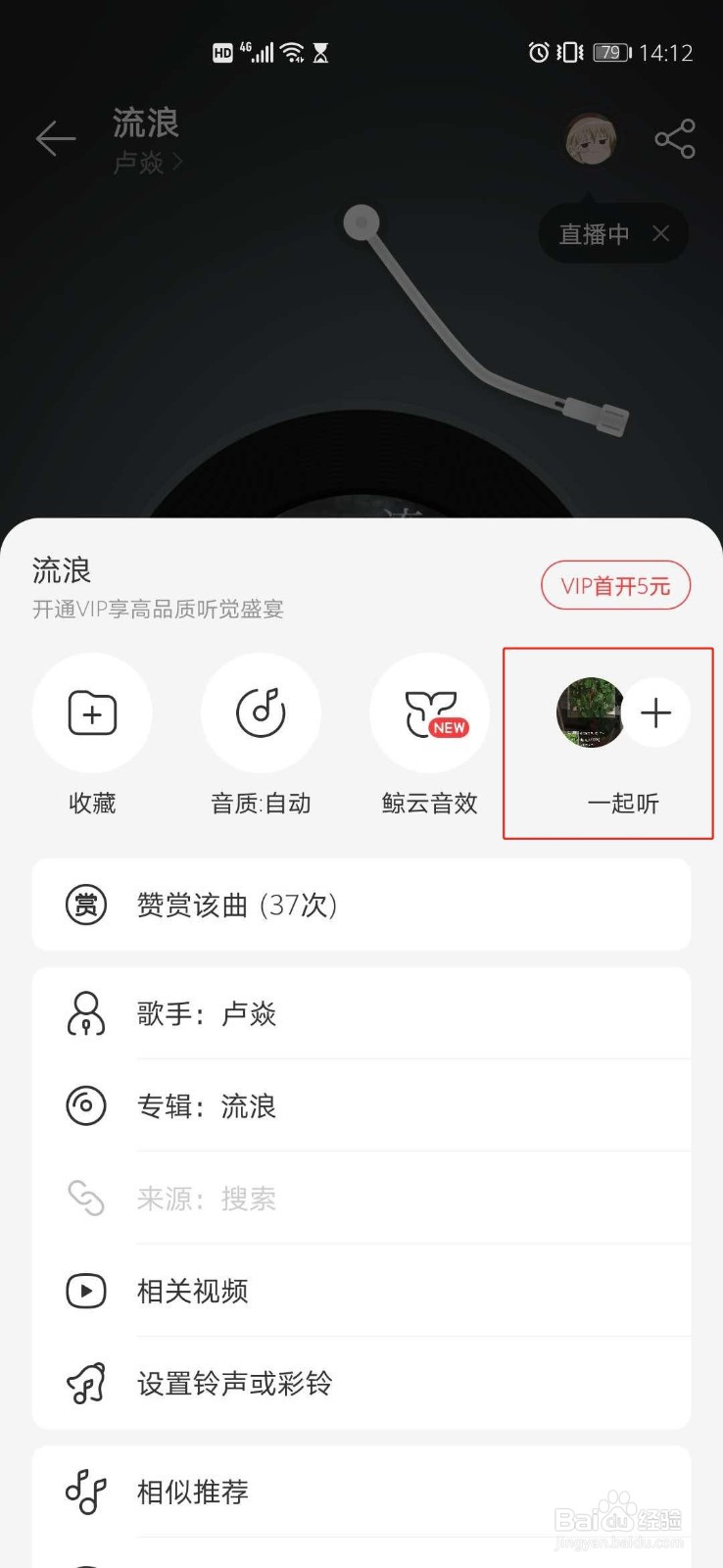723x1568 pixels.
Task: Open 相似推荐 similar recommendations
Action: (361, 1492)
